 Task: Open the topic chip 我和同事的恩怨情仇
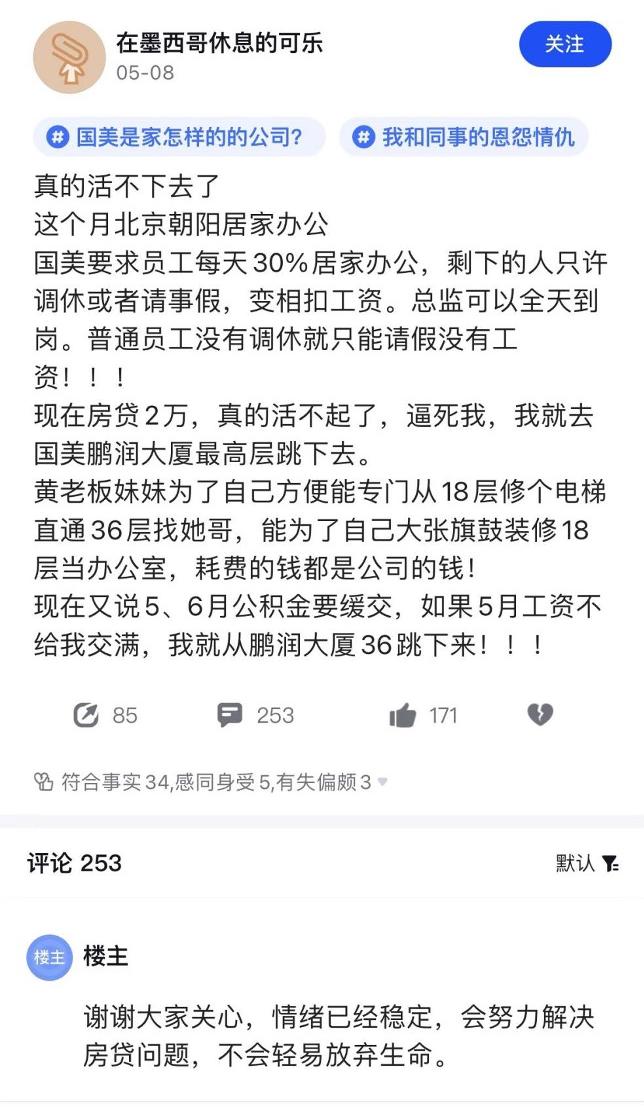pos(464,137)
